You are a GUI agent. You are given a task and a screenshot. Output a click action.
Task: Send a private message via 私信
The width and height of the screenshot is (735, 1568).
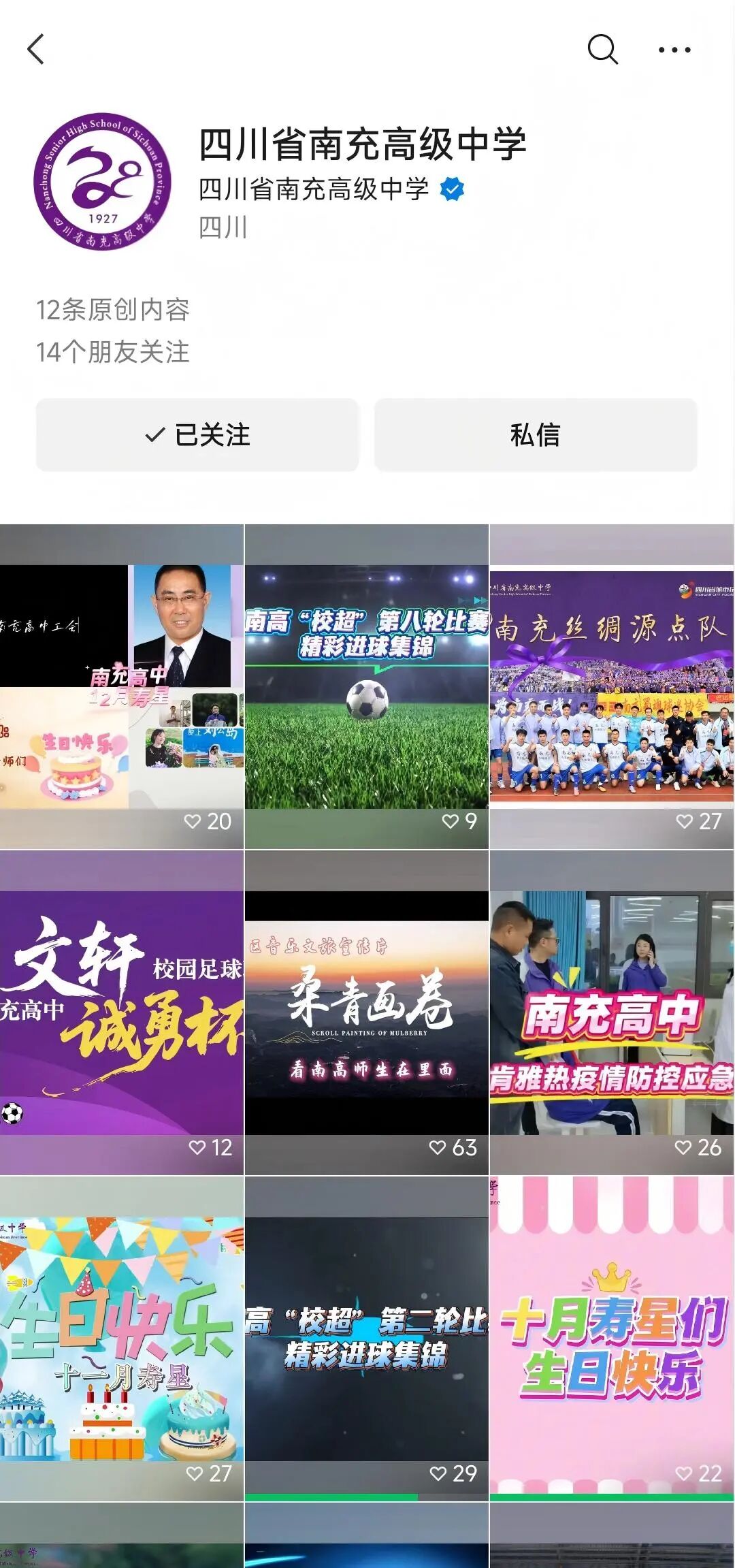536,435
